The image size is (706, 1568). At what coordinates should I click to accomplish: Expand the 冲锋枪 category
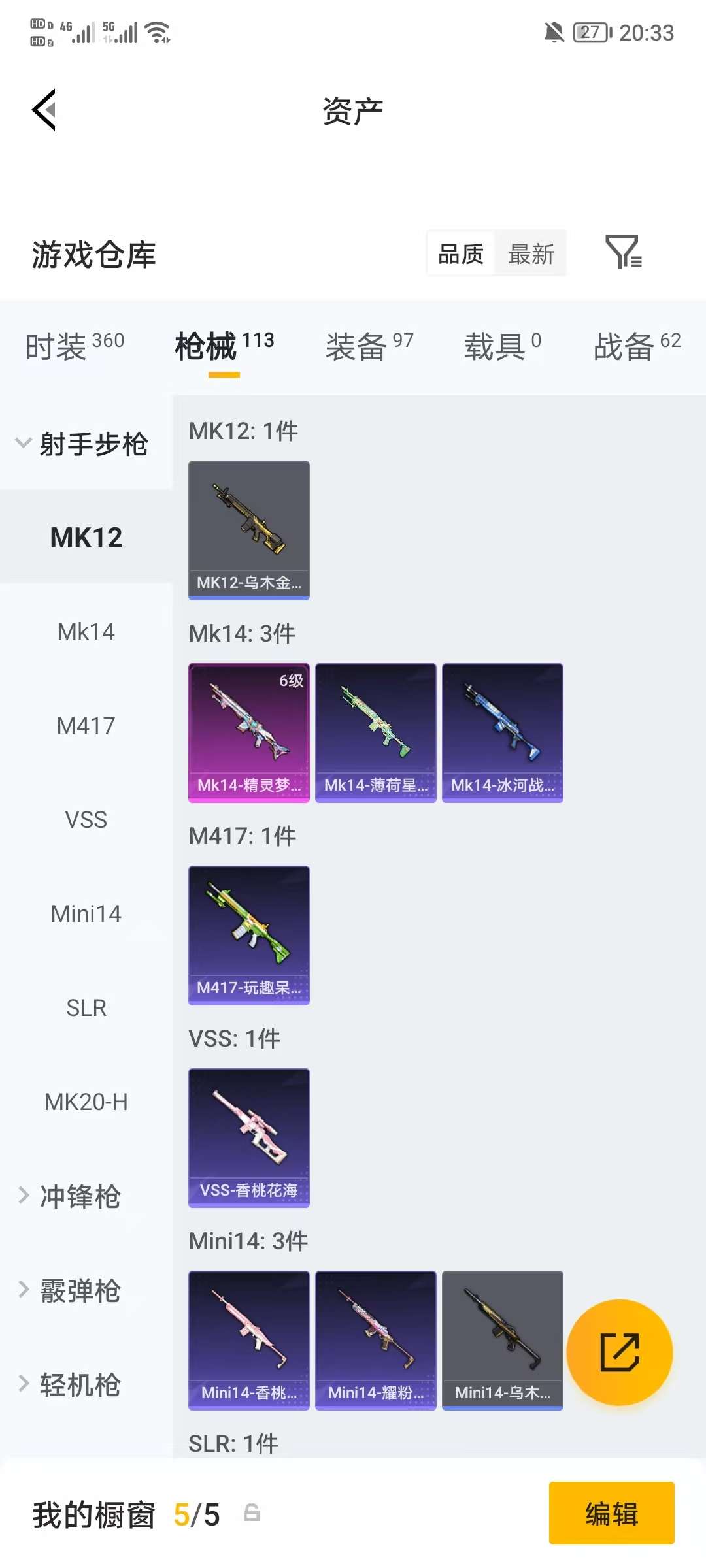(x=78, y=1196)
